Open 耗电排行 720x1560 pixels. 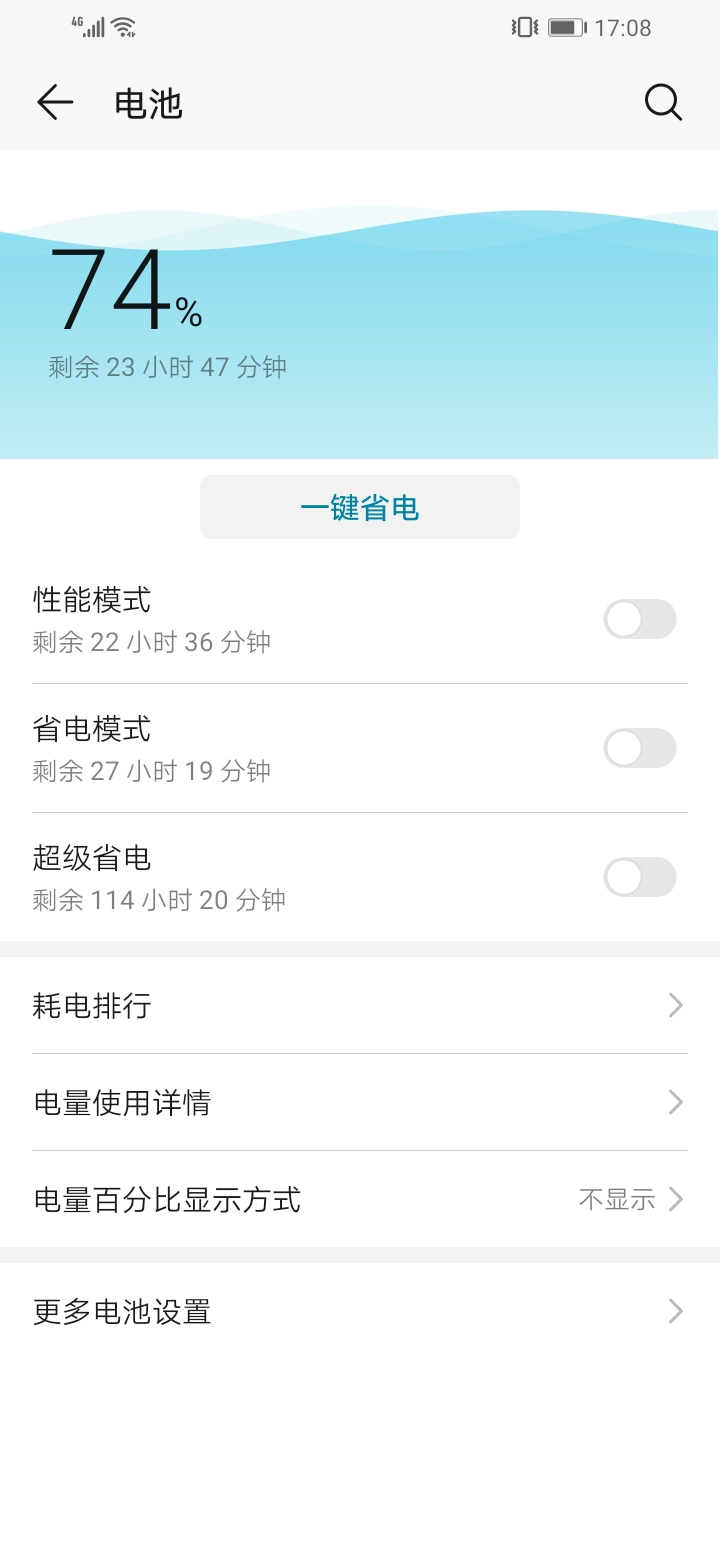pos(360,1005)
